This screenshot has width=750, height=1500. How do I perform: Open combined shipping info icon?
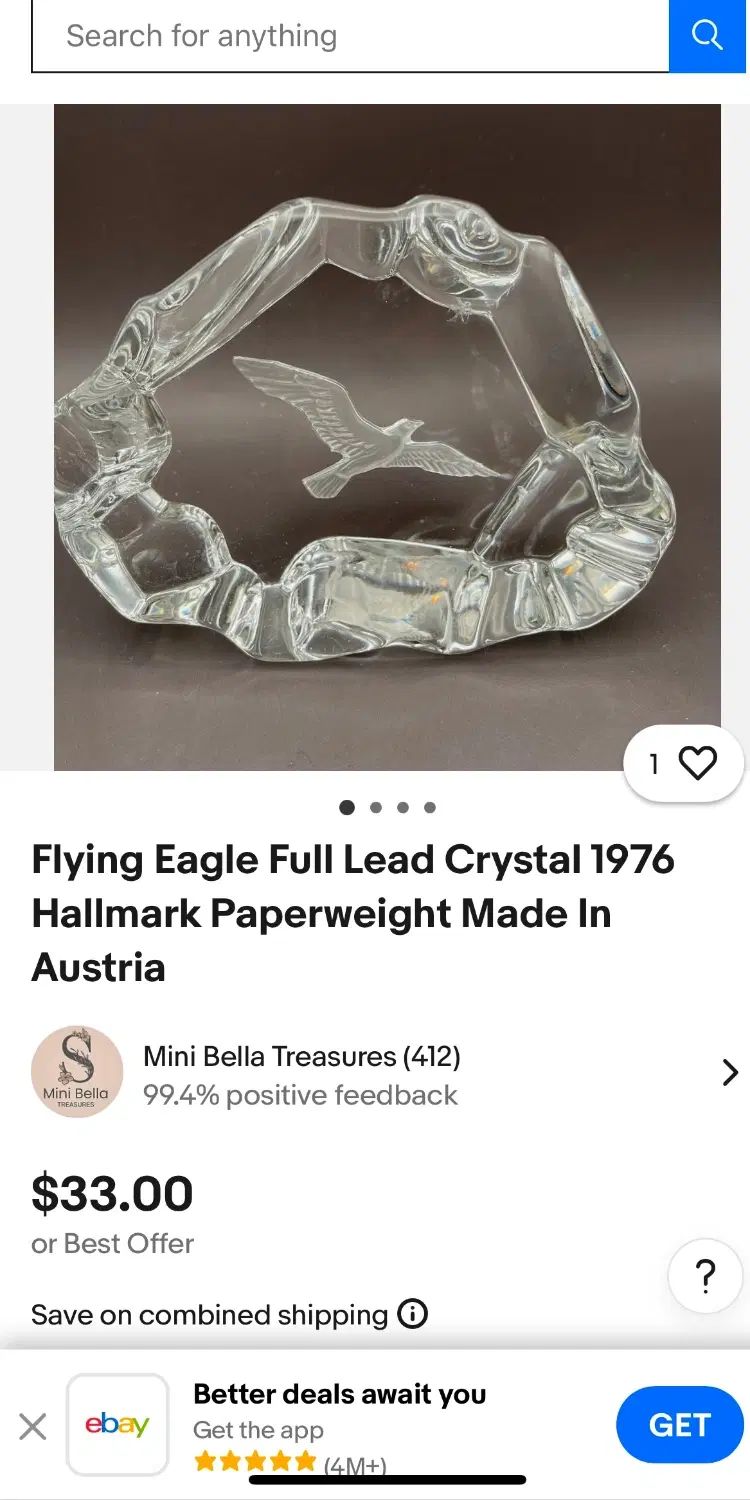click(413, 1314)
